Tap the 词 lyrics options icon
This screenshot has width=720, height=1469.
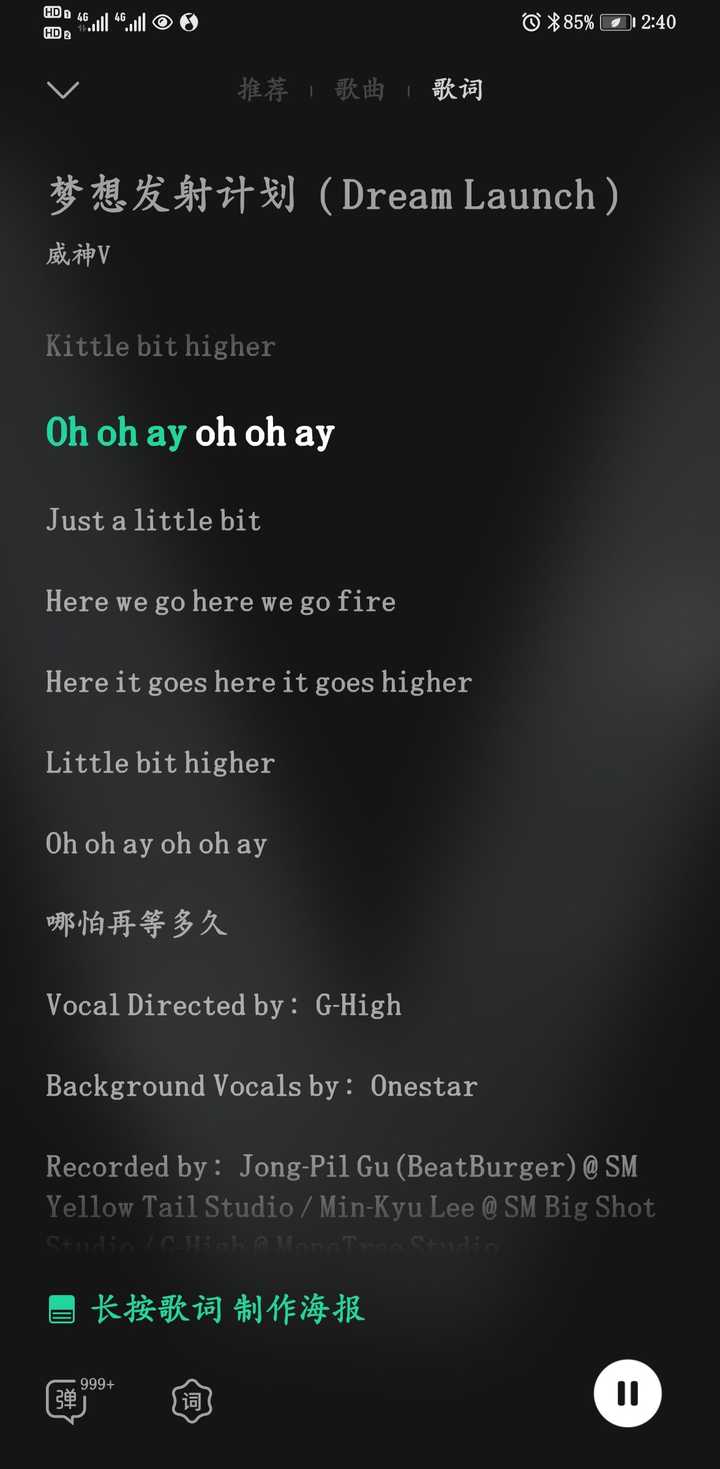click(x=190, y=1401)
